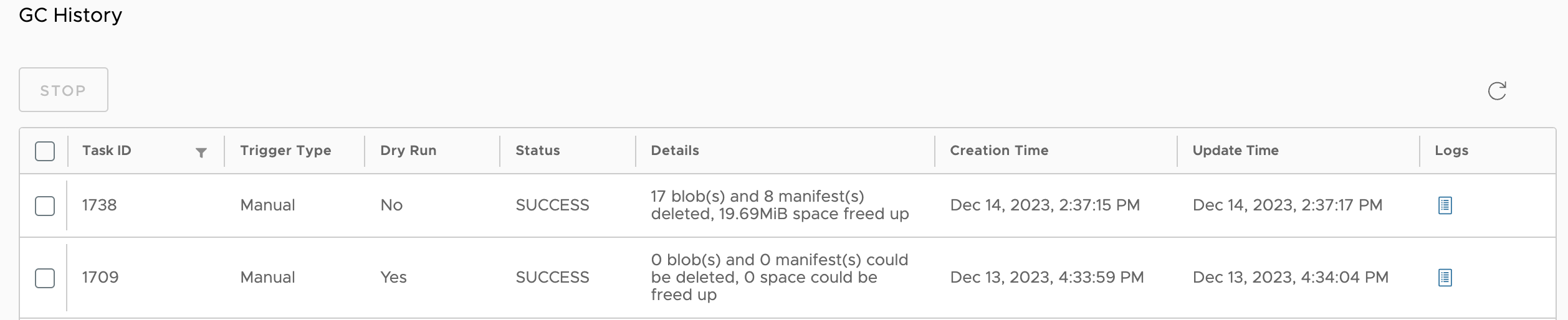
Task: Select all tasks with the header checkbox
Action: coord(45,151)
